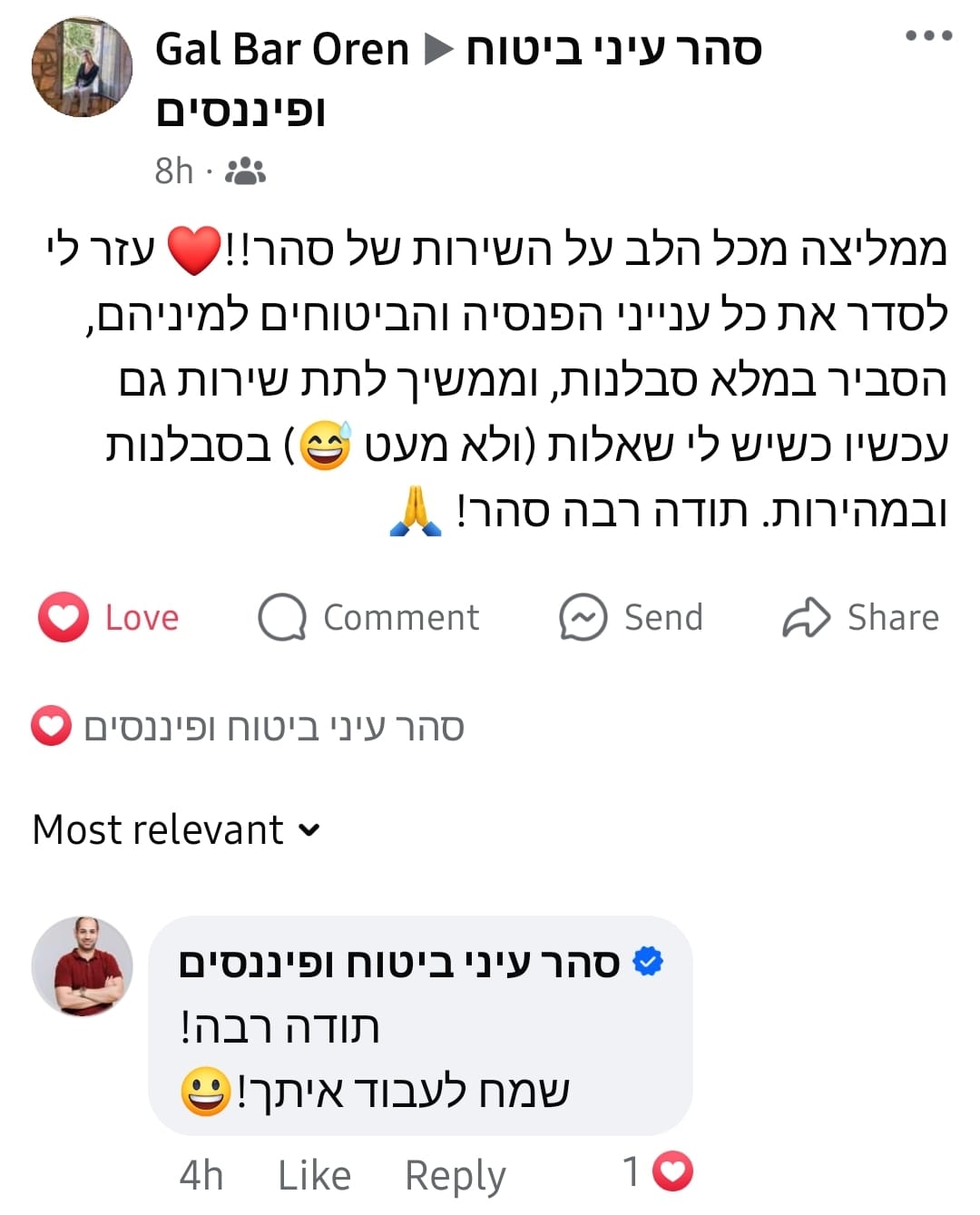Tap the Love reaction button
This screenshot has width=980, height=1215.
[109, 618]
